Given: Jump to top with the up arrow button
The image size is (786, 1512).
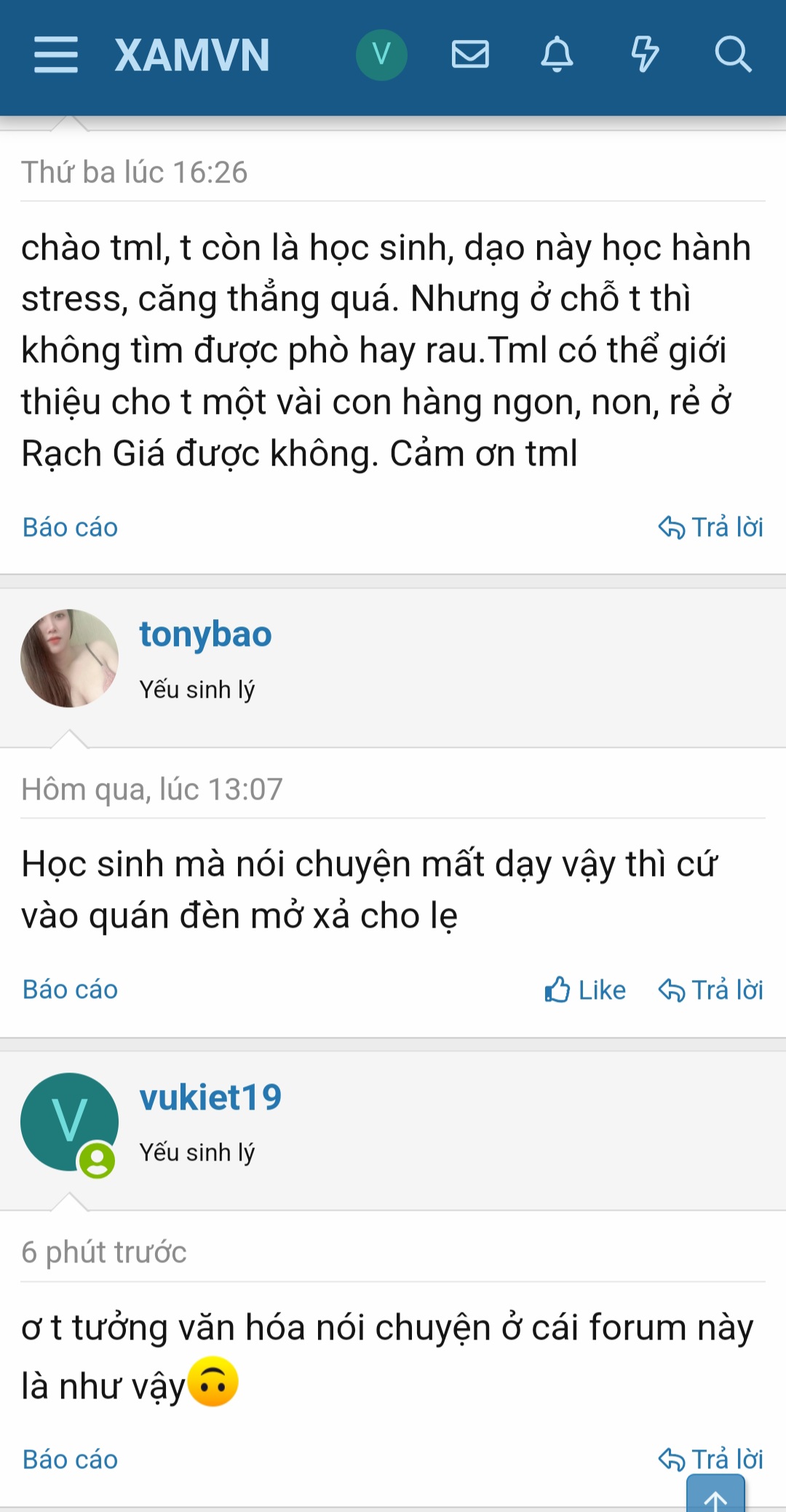Looking at the screenshot, I should point(715,1496).
